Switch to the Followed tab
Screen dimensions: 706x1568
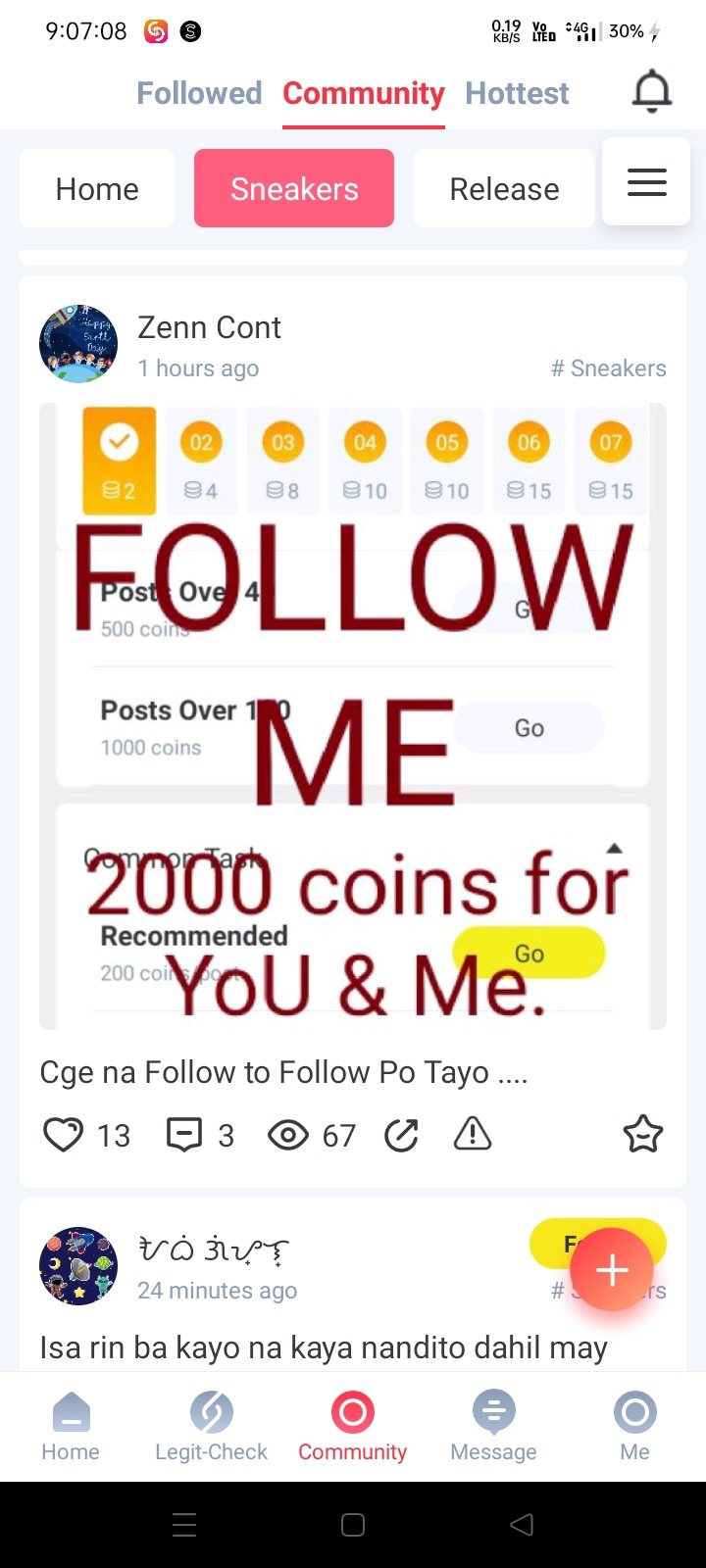(199, 93)
